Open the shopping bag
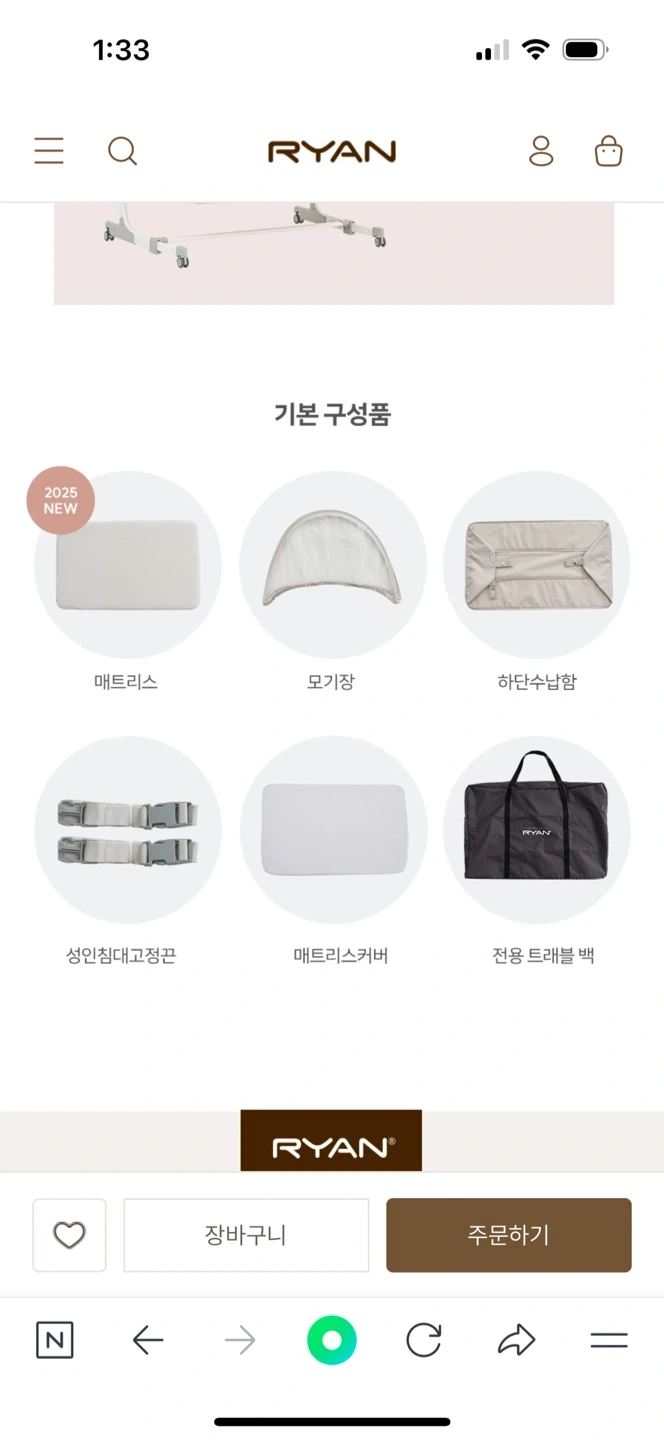This screenshot has height=1440, width=664. (609, 151)
